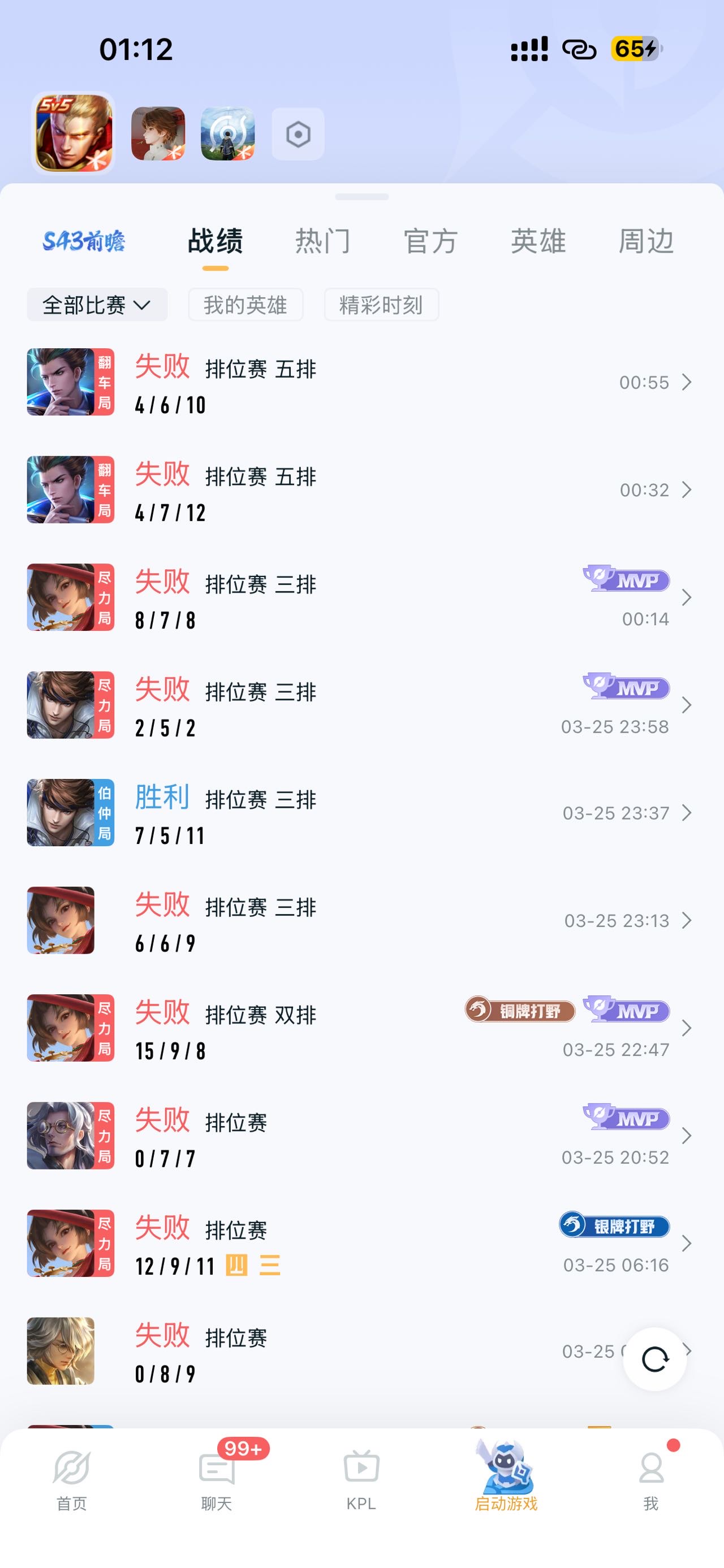Expand the 全部比赛 match filter dropdown
Image resolution: width=724 pixels, height=1568 pixels.
[x=97, y=305]
